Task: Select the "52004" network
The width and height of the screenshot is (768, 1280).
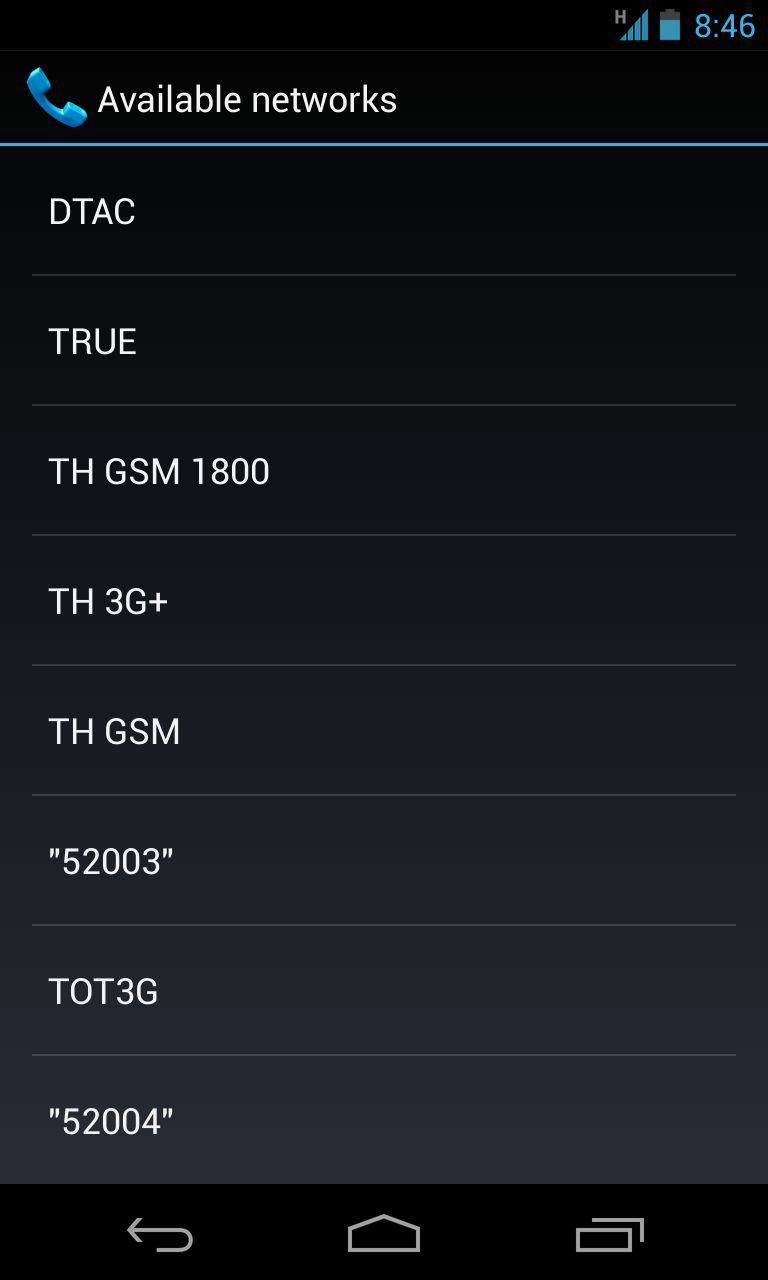Action: tap(384, 1120)
